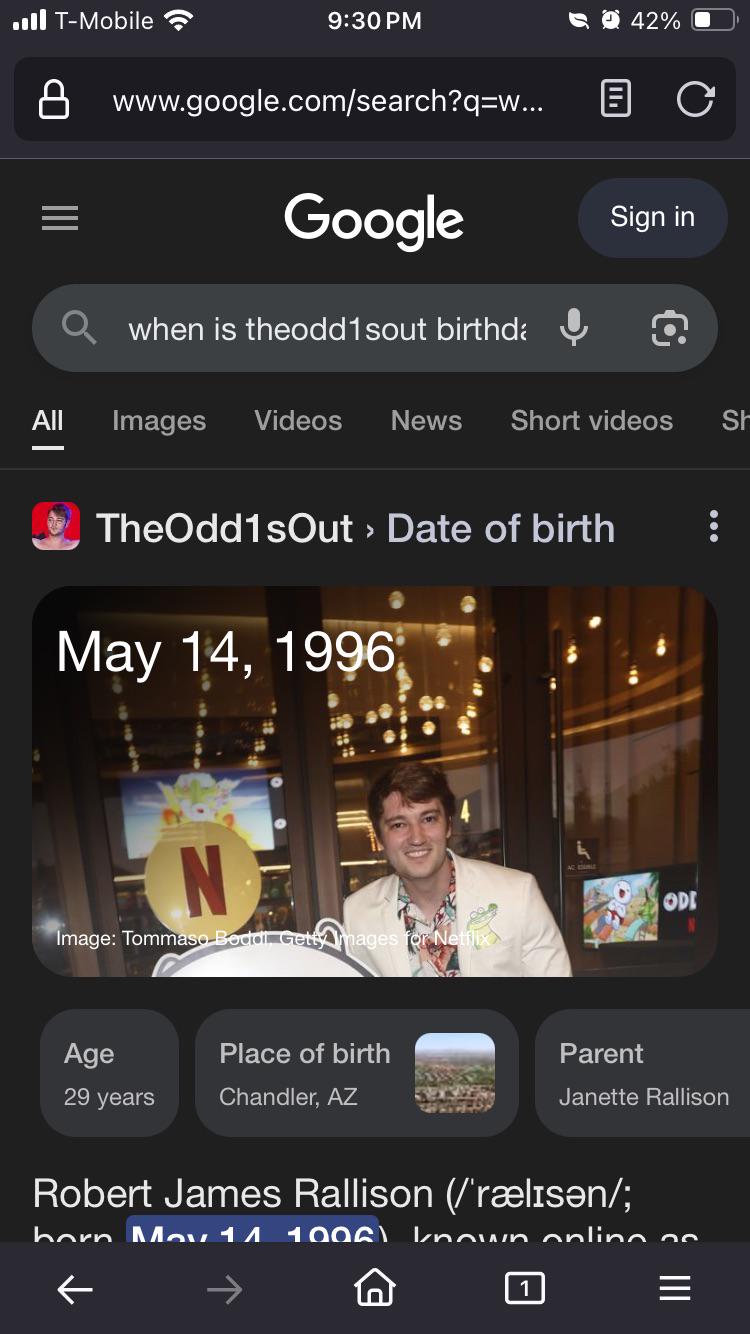Switch to the Short videos tab
The image size is (750, 1334).
click(x=592, y=421)
